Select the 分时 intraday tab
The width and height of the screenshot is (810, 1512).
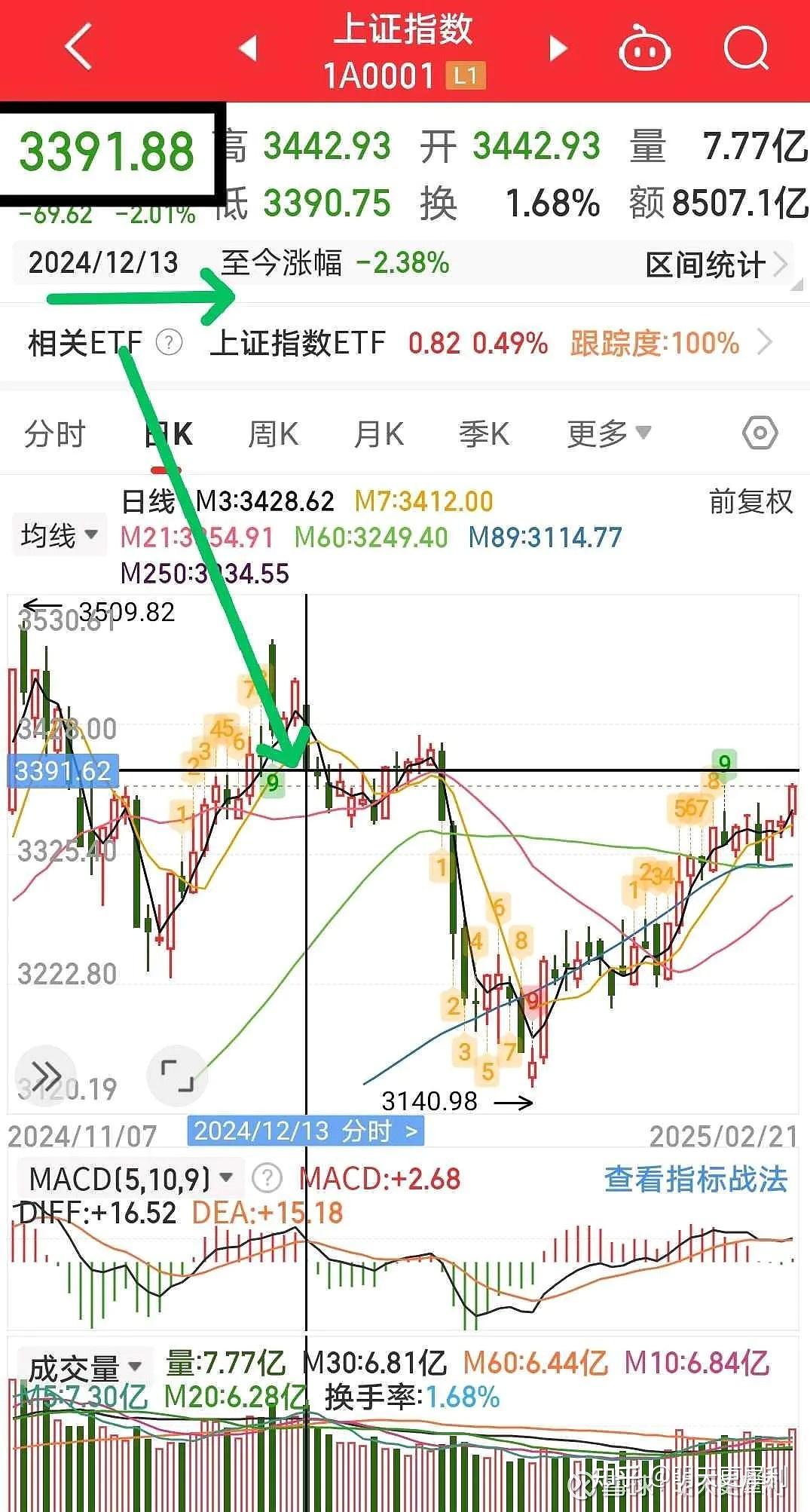[x=56, y=433]
